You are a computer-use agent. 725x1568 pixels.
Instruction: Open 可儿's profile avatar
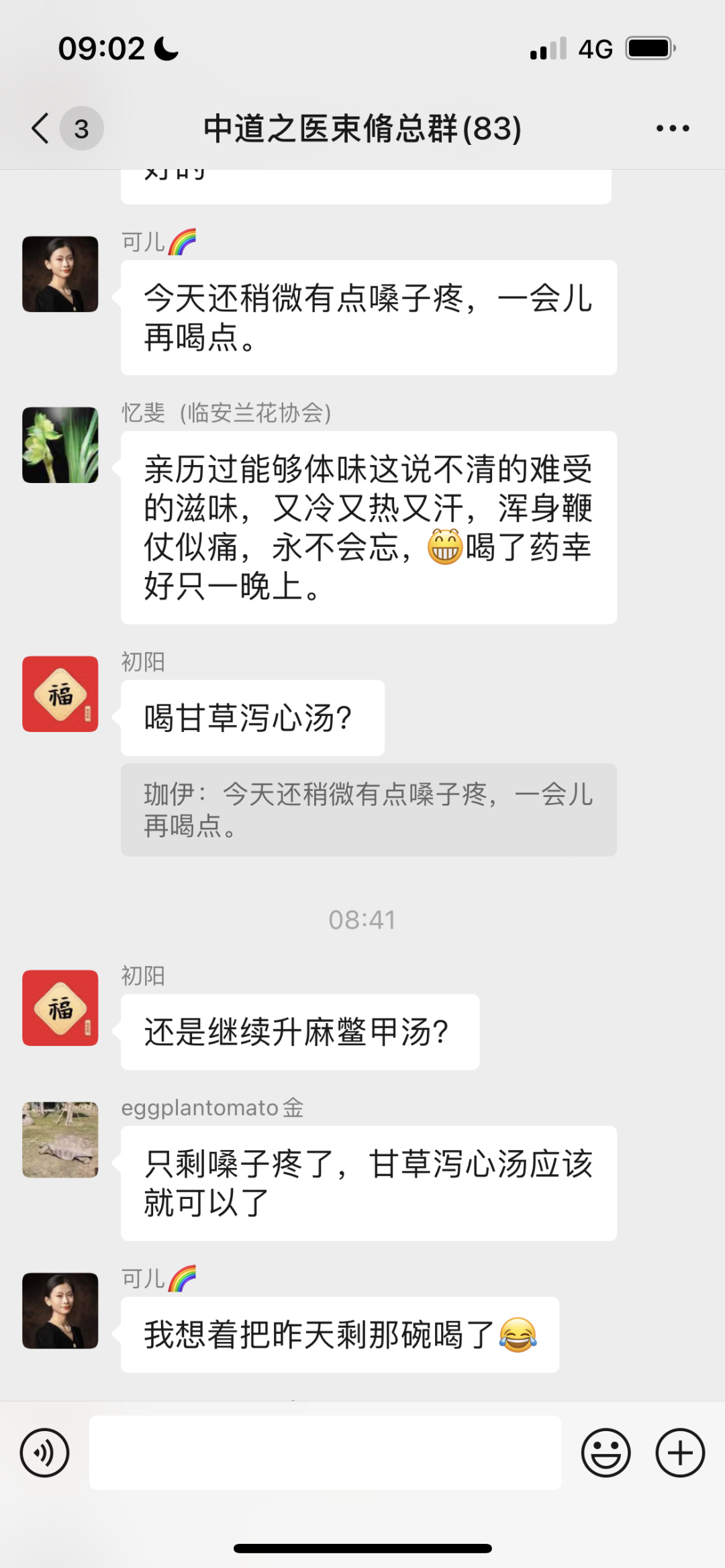60,275
